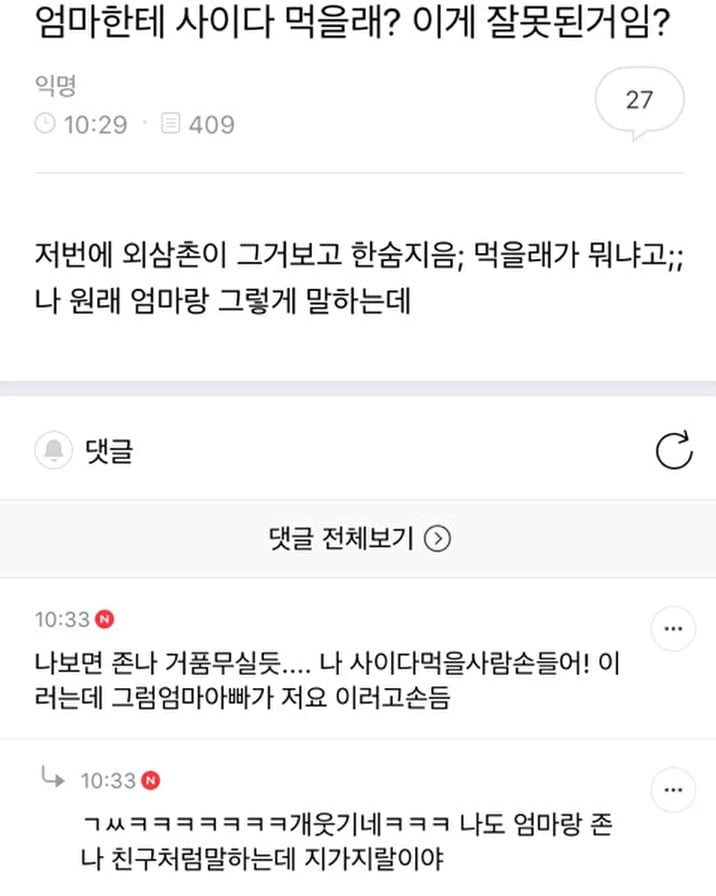Tap the comment notification bell icon
This screenshot has height=896, width=716.
(x=53, y=452)
